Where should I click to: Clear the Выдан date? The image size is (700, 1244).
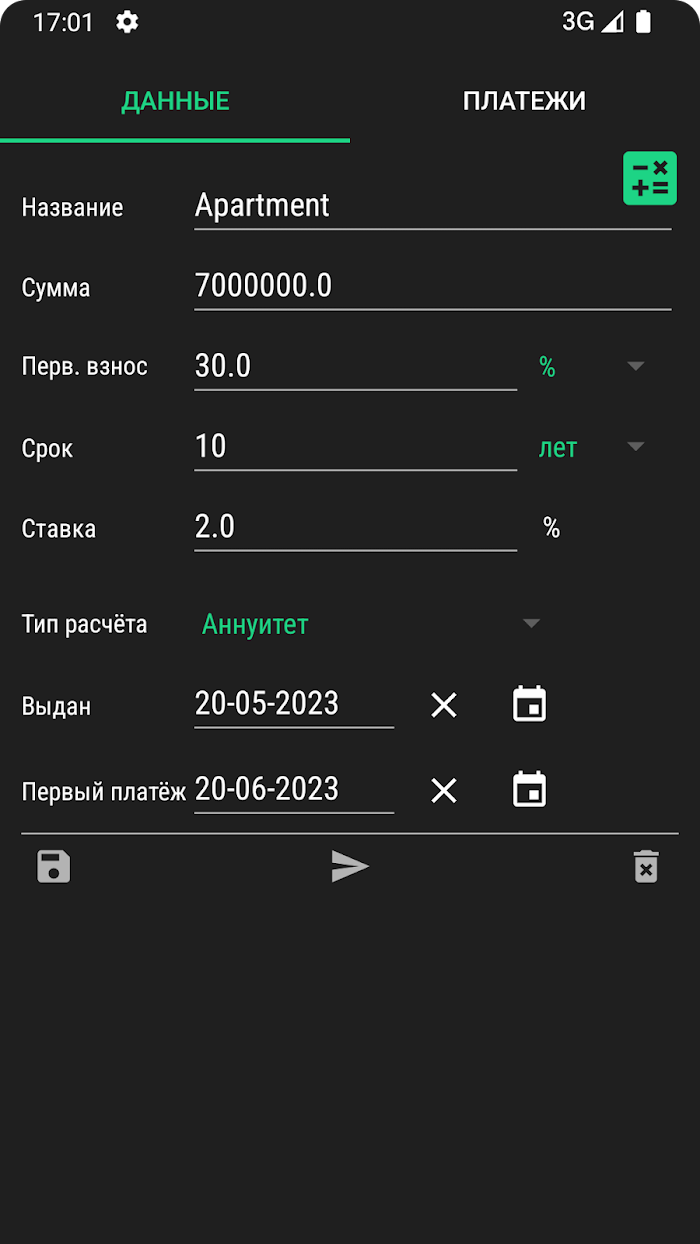click(444, 706)
